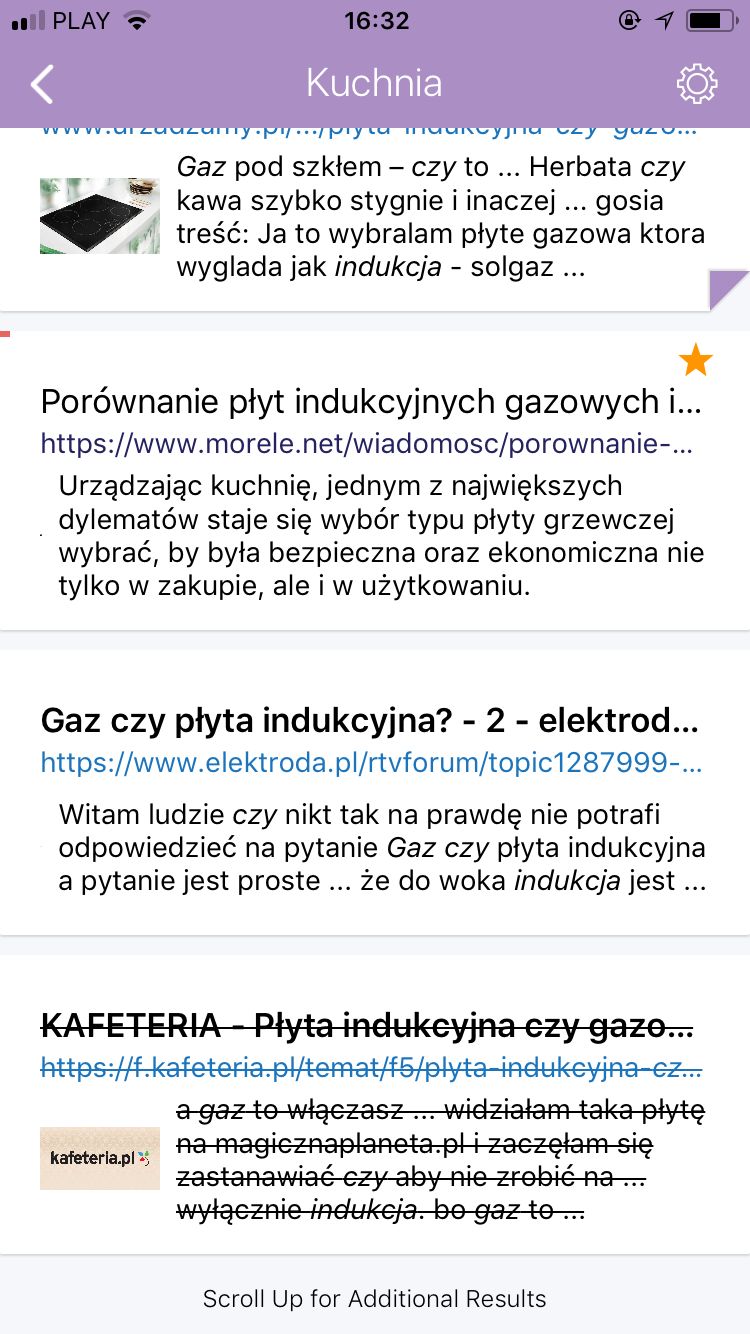This screenshot has width=750, height=1334.
Task: Tap the battery indicator
Action: point(712,19)
